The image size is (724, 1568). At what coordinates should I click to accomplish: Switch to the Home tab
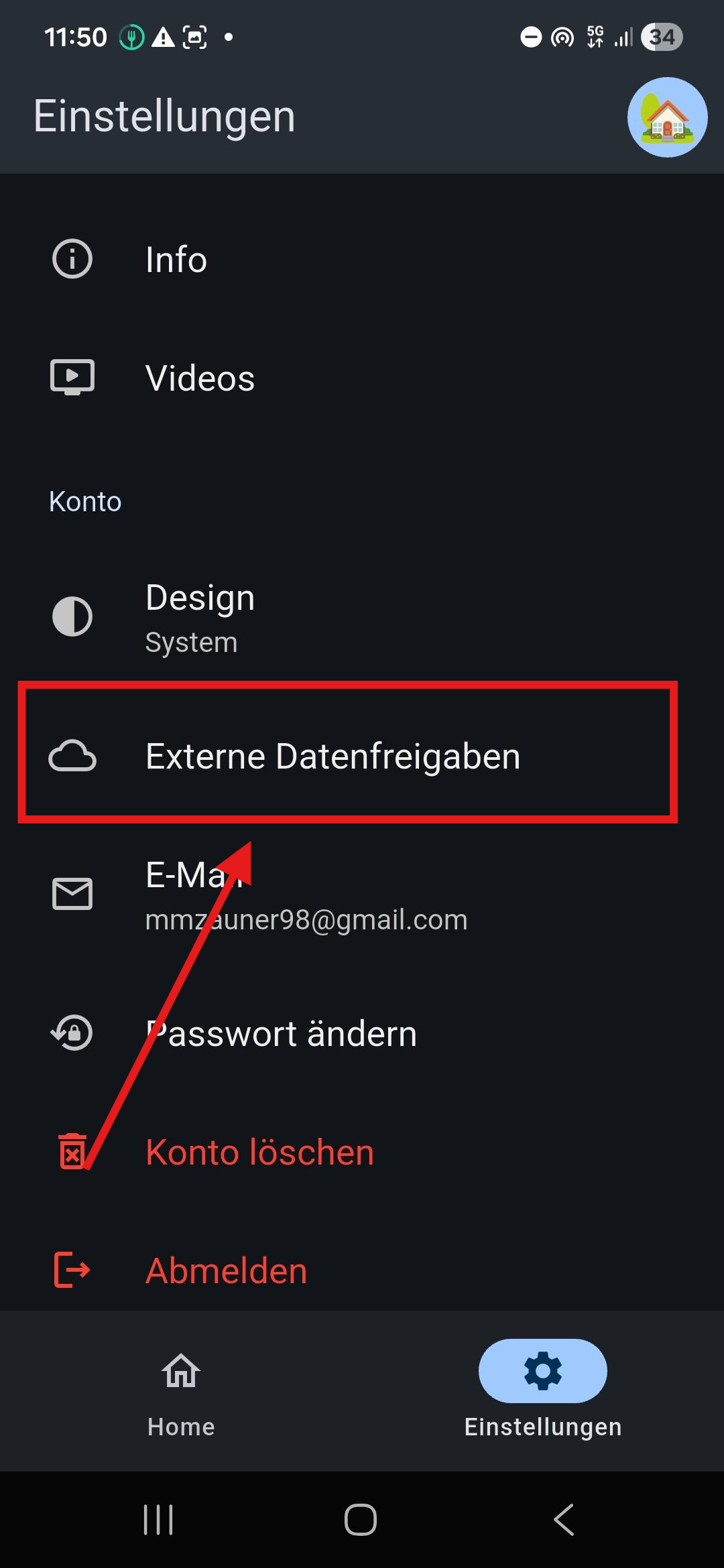tap(181, 1391)
